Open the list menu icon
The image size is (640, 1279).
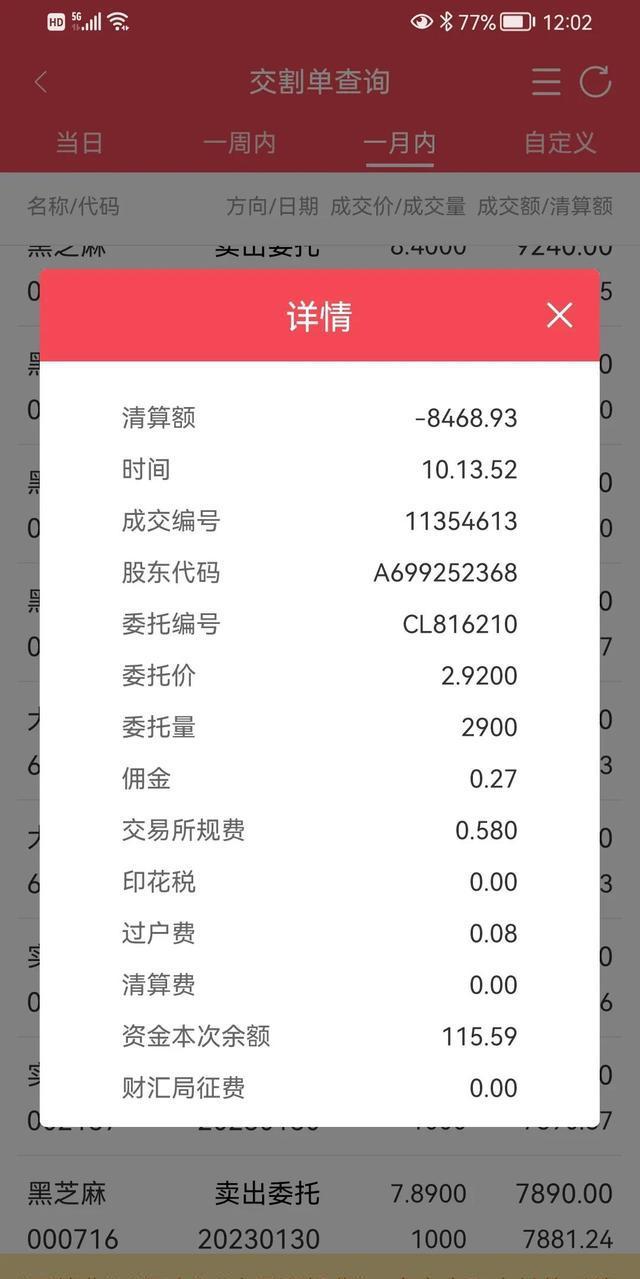[546, 82]
